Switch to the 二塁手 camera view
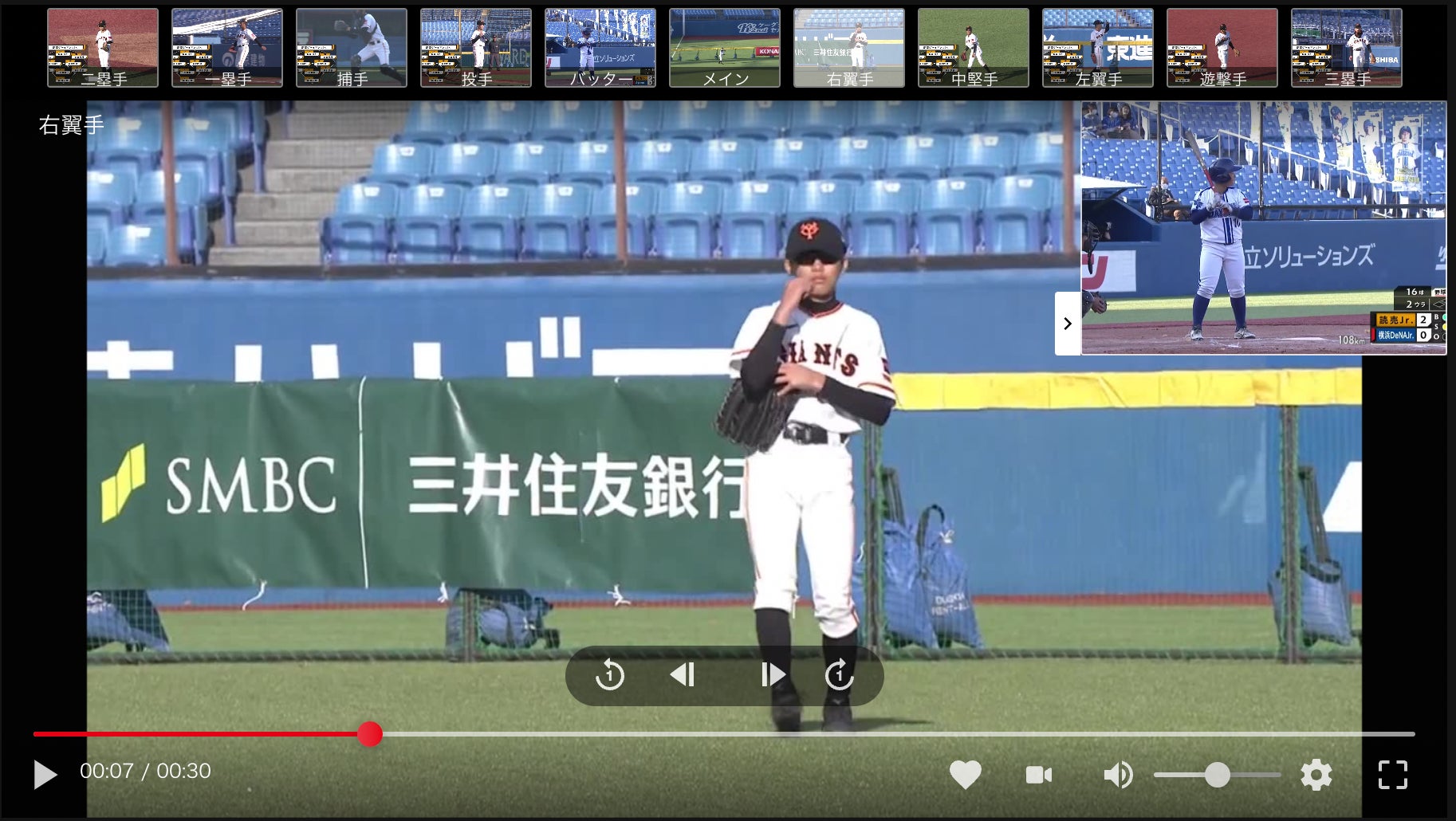1456x821 pixels. pos(103,48)
